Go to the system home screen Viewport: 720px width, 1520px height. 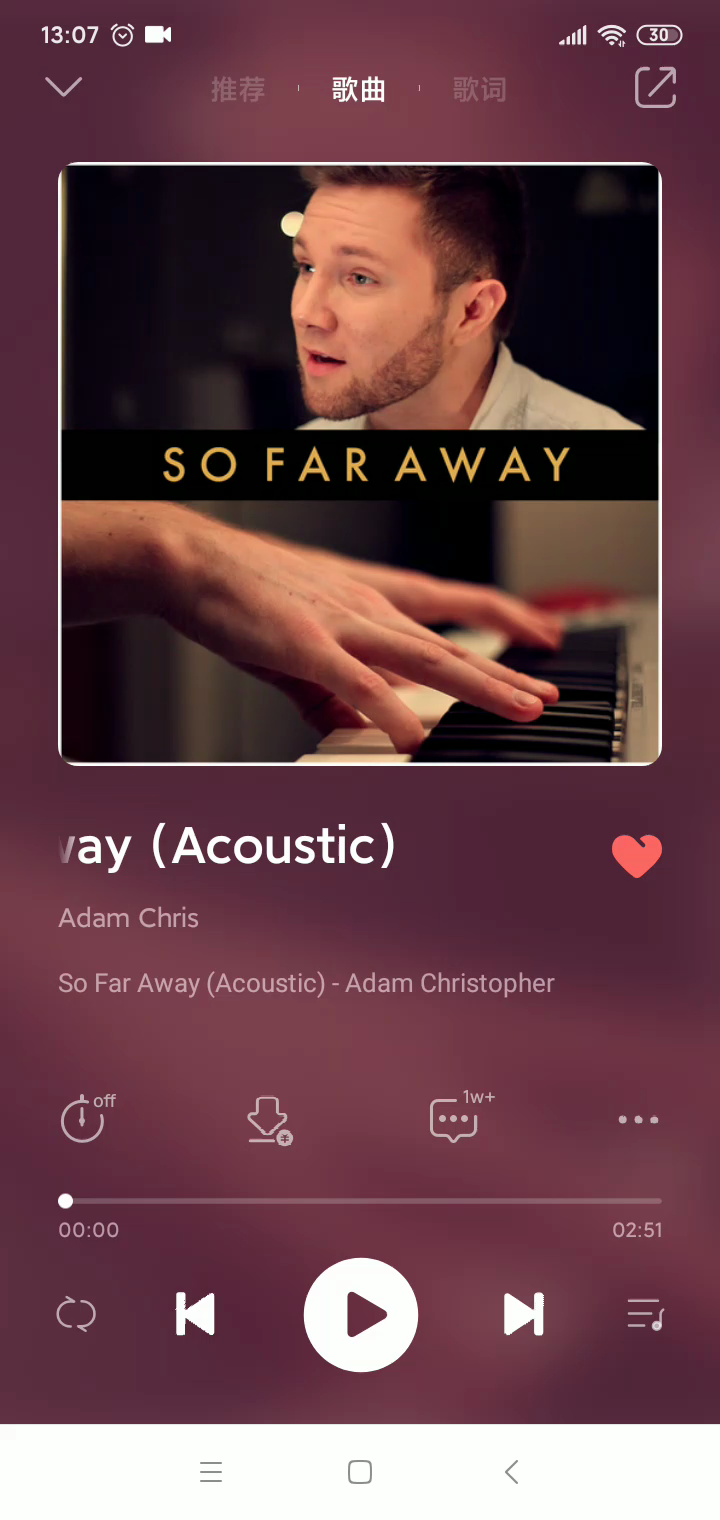[x=360, y=1472]
